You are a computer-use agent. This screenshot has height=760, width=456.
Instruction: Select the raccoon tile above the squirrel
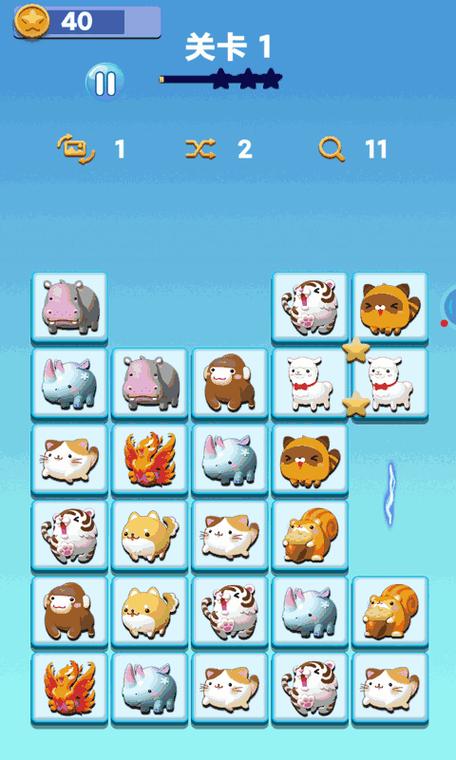[310, 459]
